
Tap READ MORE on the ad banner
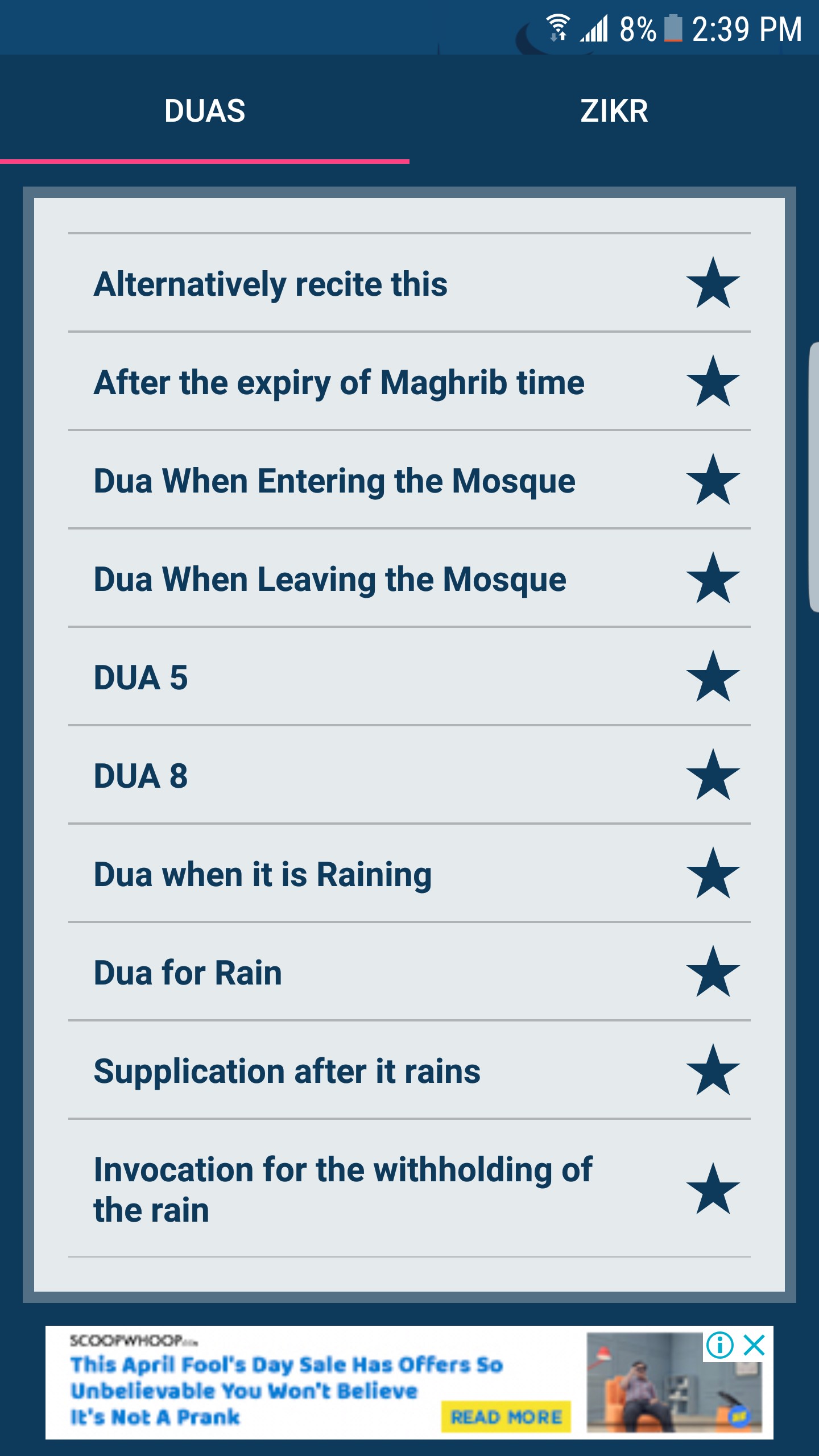pyautogui.click(x=506, y=1416)
